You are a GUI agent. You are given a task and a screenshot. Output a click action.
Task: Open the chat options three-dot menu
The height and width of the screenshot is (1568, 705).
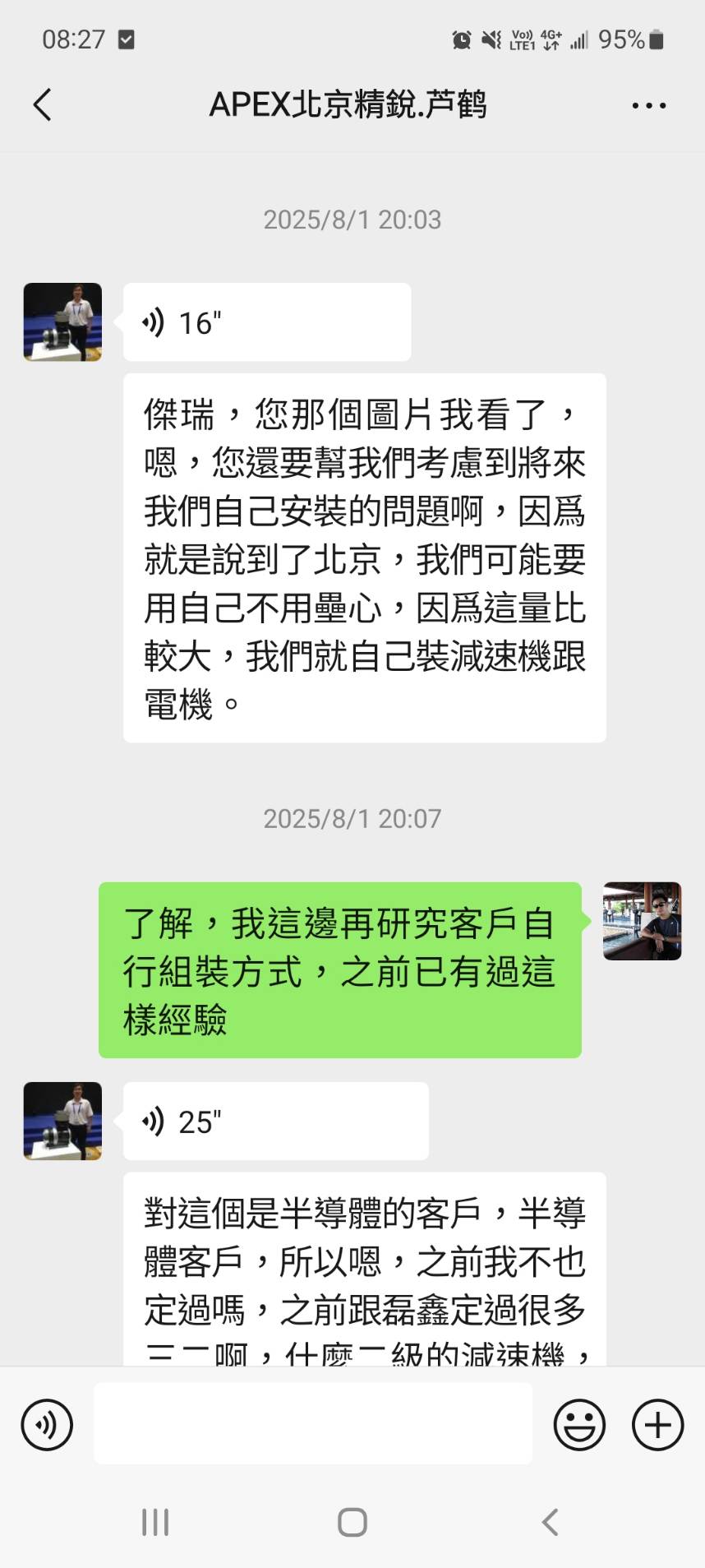coord(648,105)
